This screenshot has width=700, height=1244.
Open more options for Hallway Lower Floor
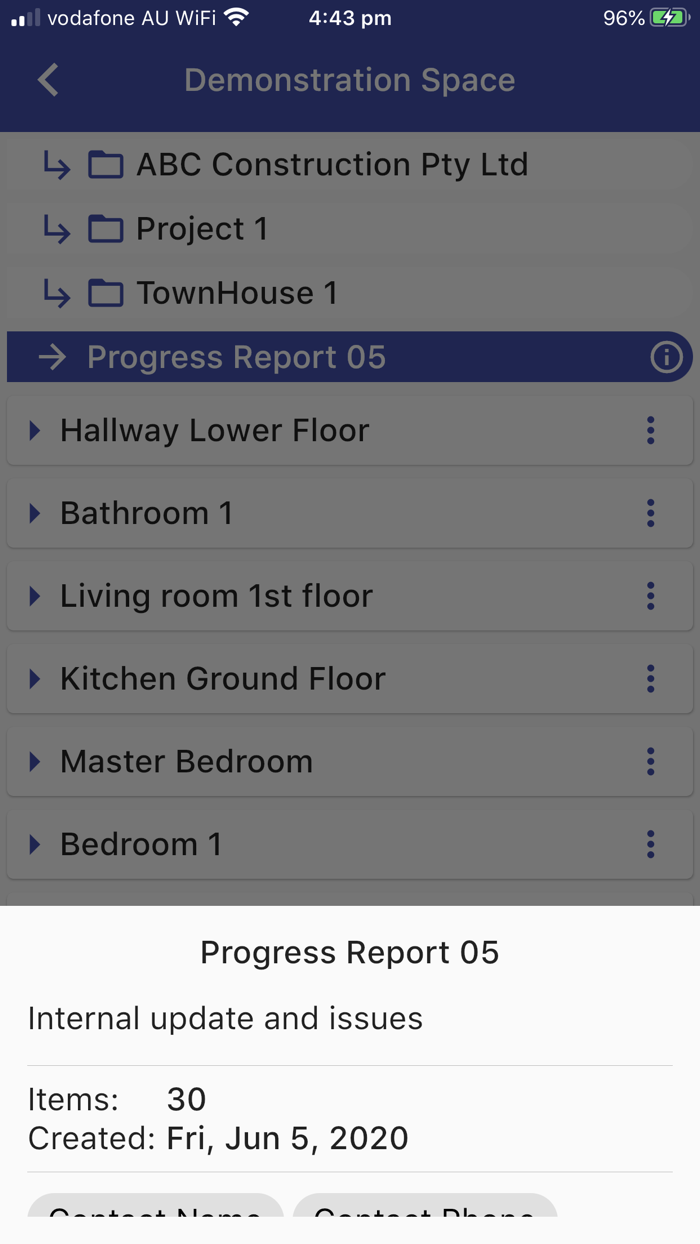pos(650,430)
